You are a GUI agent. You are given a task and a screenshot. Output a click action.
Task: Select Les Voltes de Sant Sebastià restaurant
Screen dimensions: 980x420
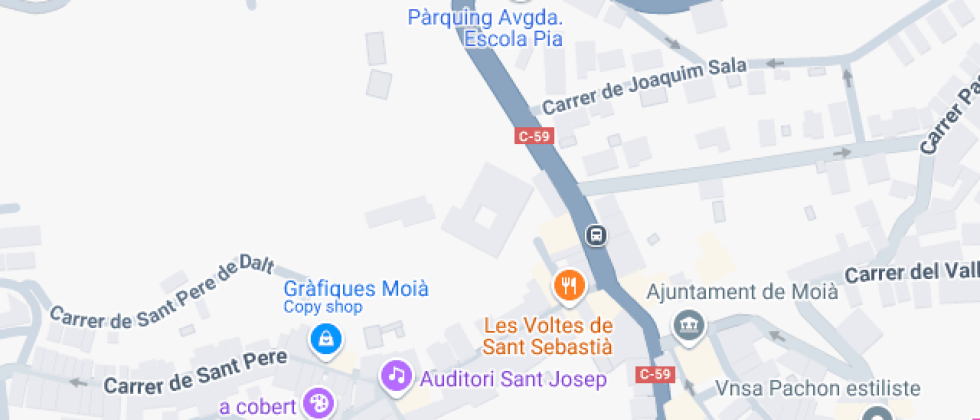(569, 286)
